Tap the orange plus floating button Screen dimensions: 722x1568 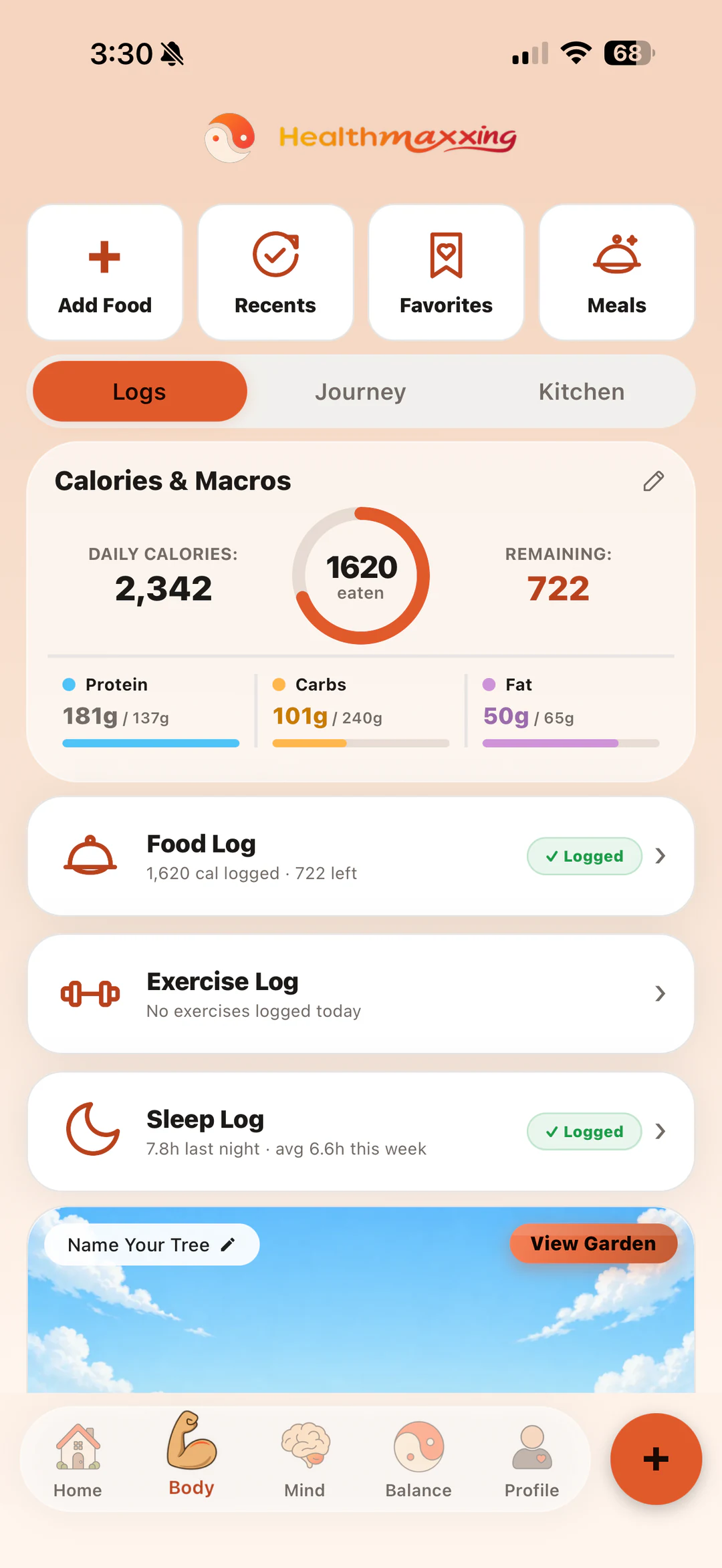(656, 1459)
